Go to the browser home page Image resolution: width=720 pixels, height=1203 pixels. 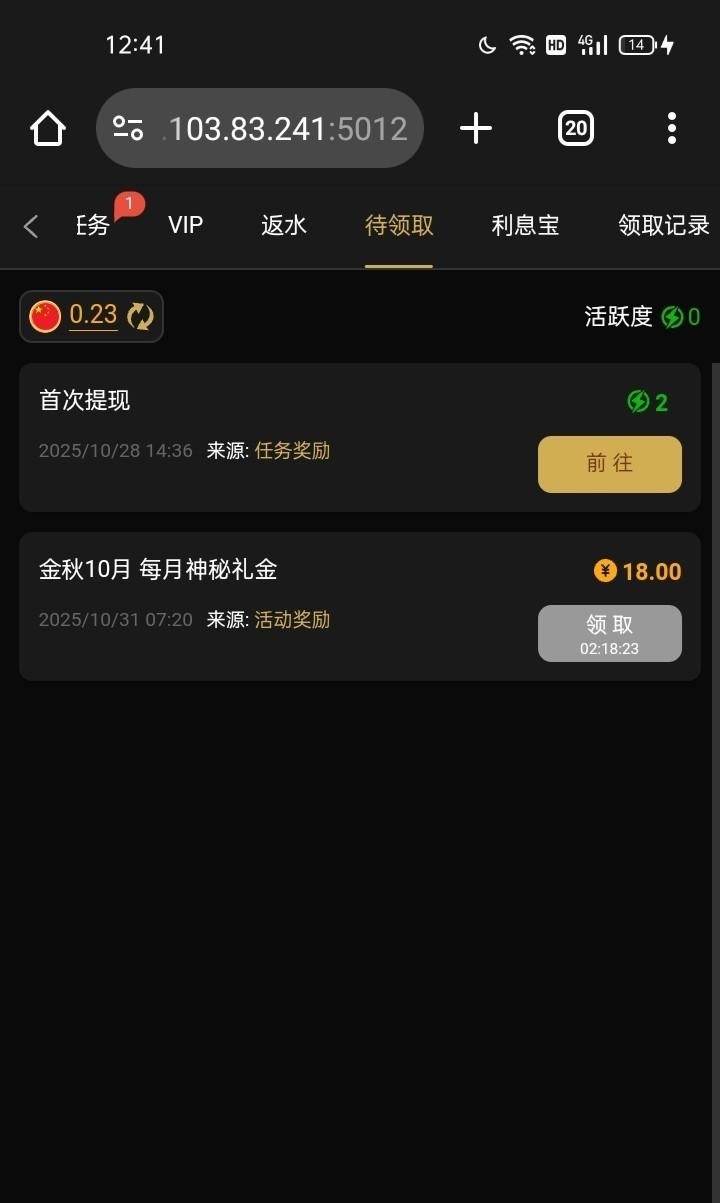[x=48, y=128]
